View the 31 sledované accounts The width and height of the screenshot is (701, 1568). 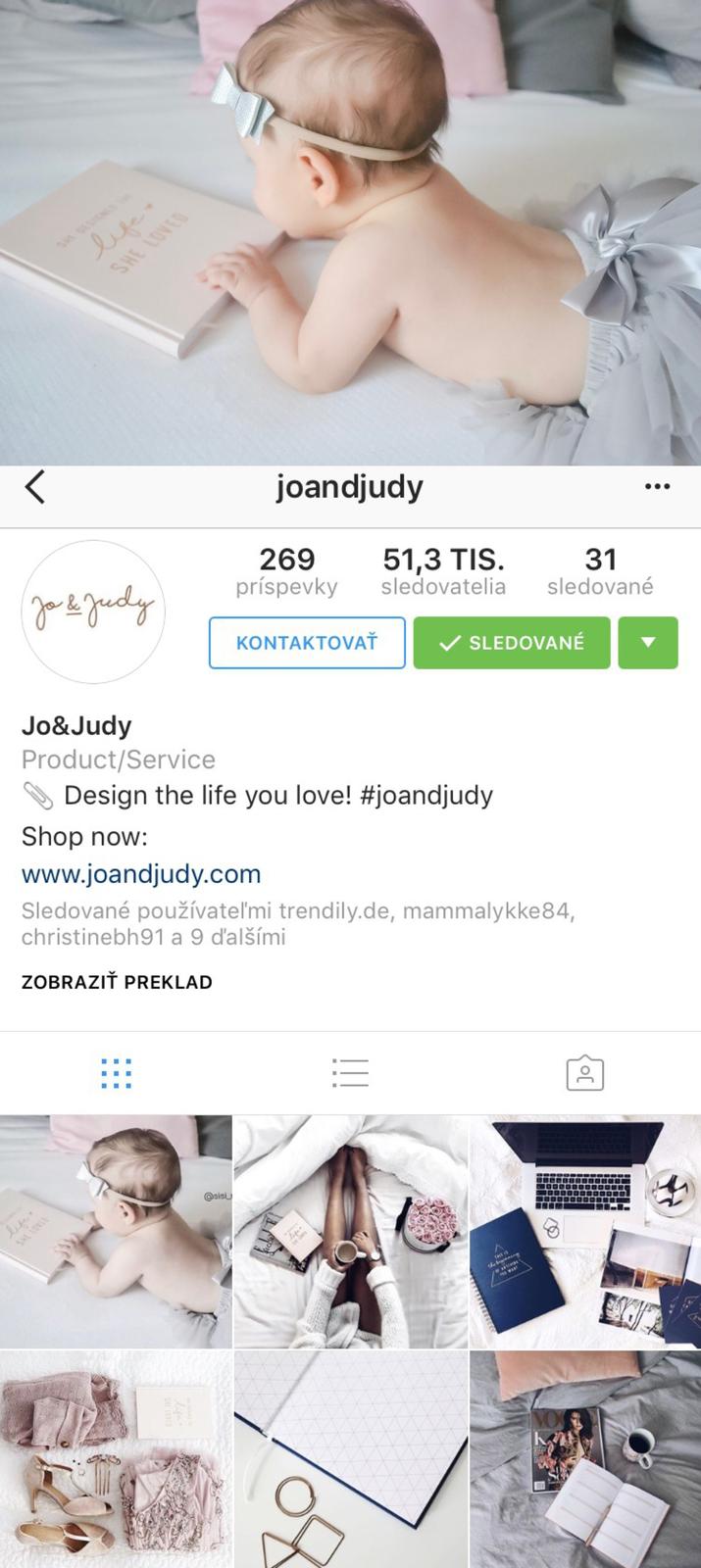pos(600,571)
